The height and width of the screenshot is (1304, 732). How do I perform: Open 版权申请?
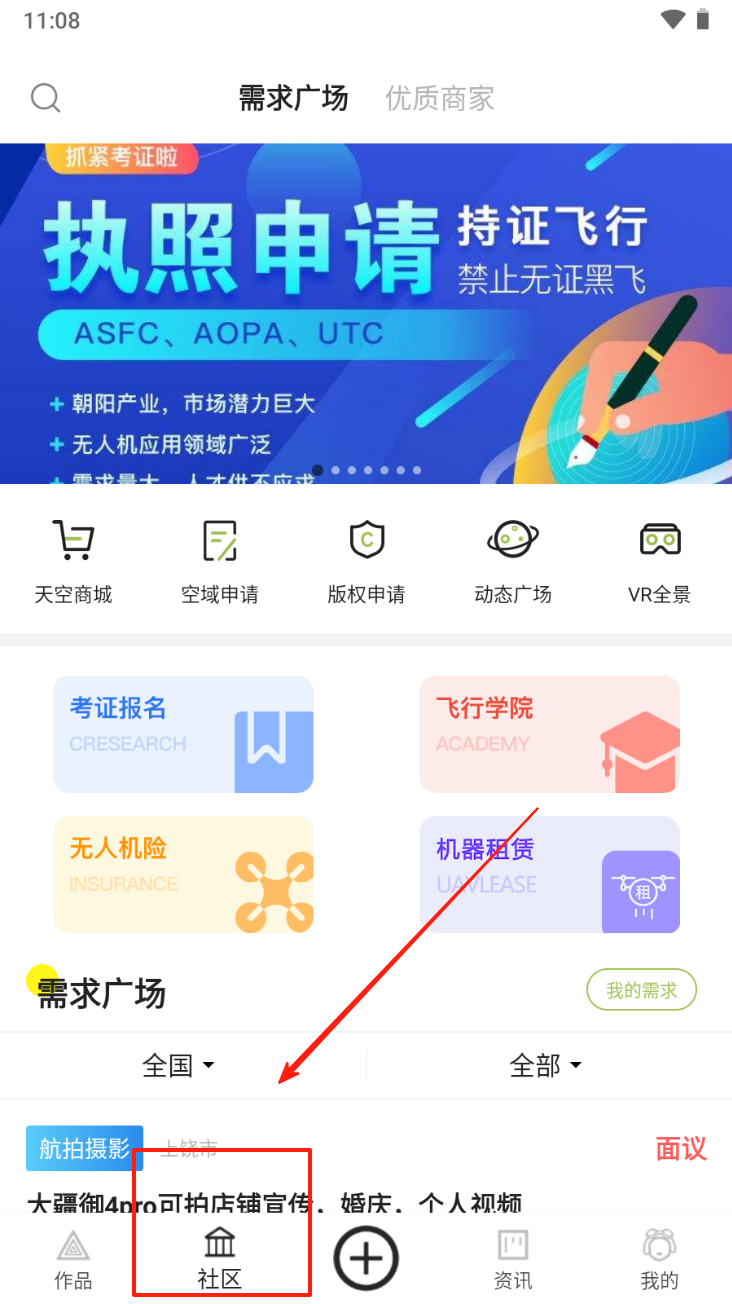coord(366,562)
